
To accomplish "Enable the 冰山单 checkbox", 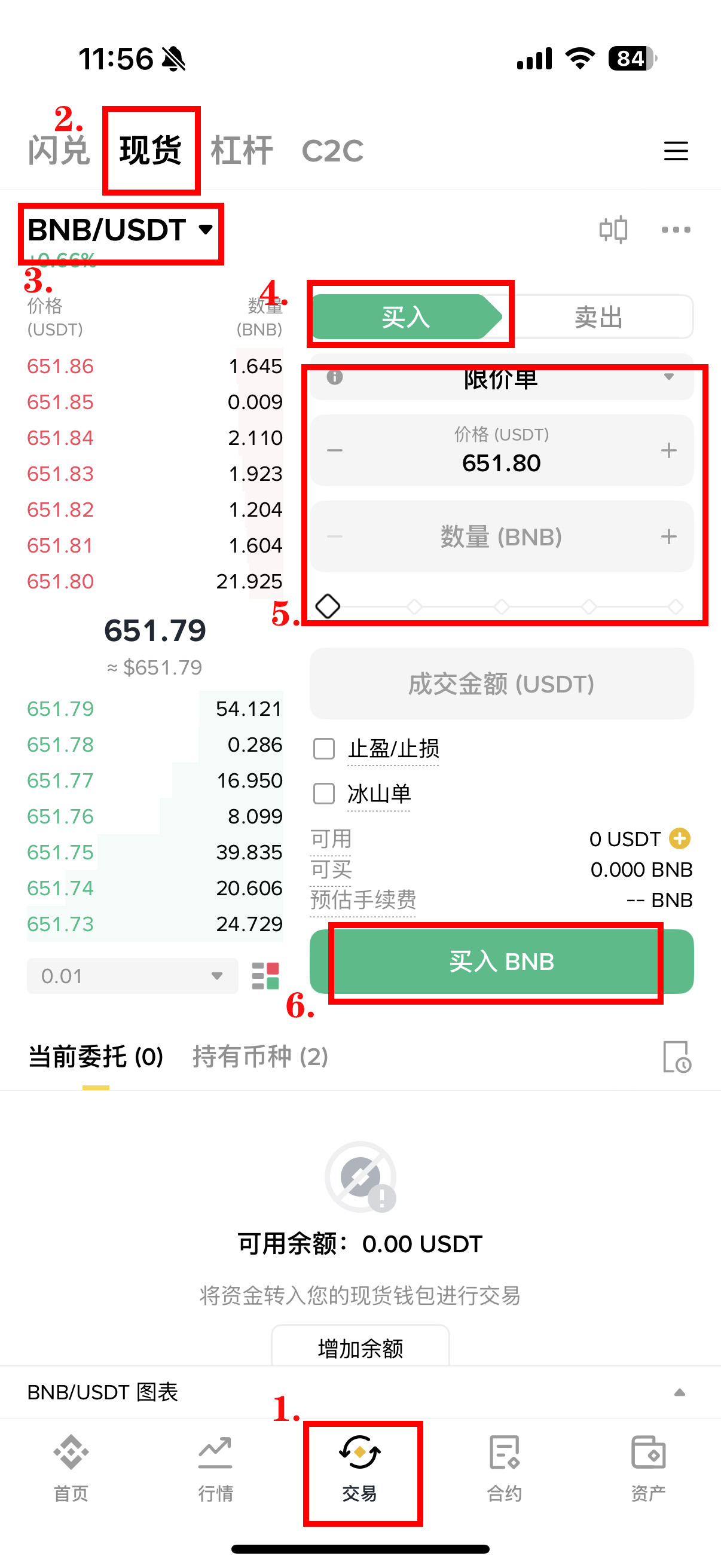I will 323,794.
